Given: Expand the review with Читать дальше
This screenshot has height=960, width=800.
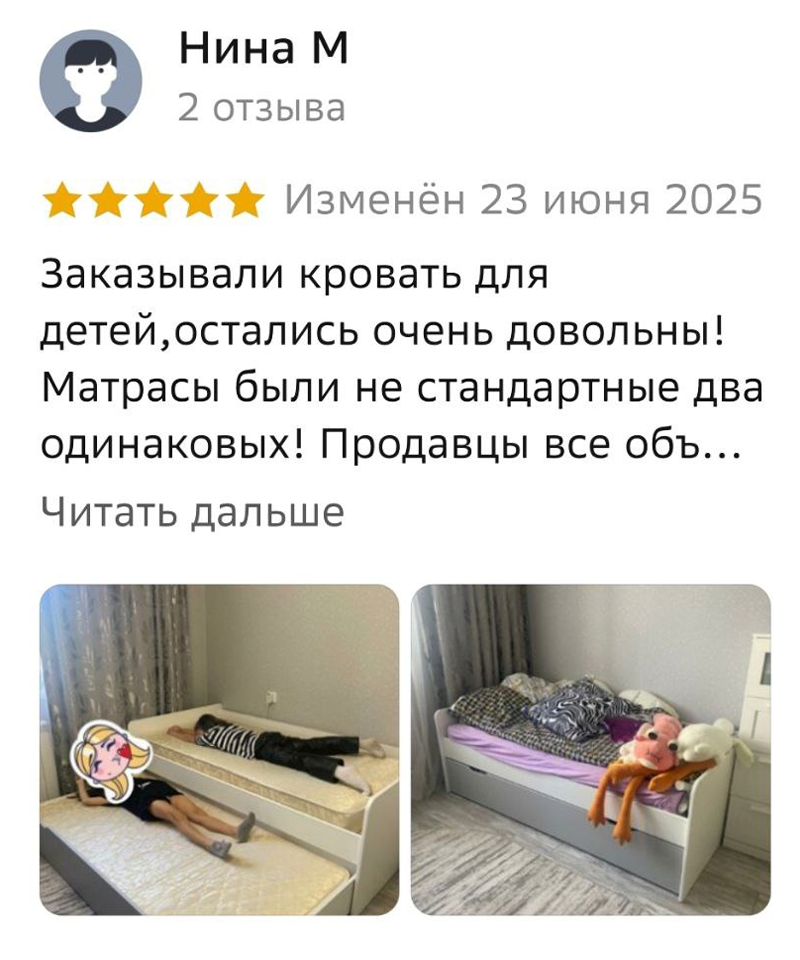Looking at the screenshot, I should coord(192,512).
